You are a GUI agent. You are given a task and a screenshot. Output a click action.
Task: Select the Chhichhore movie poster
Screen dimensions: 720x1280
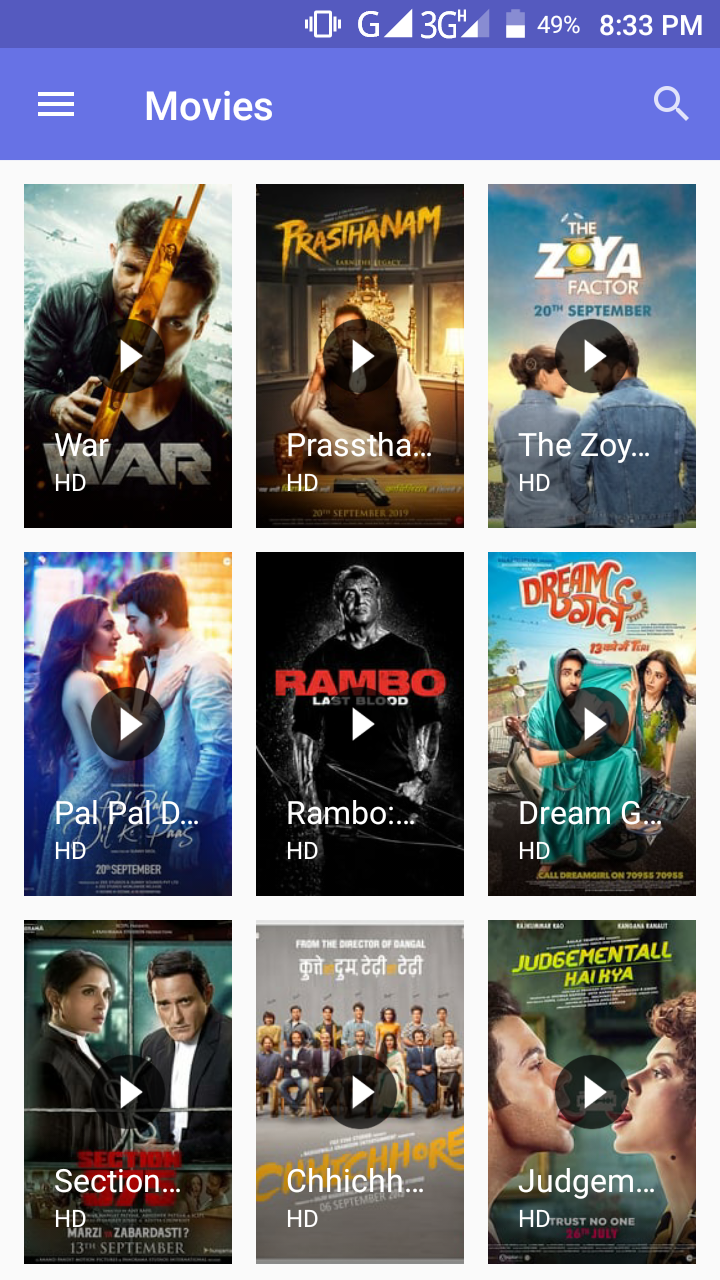[360, 1092]
